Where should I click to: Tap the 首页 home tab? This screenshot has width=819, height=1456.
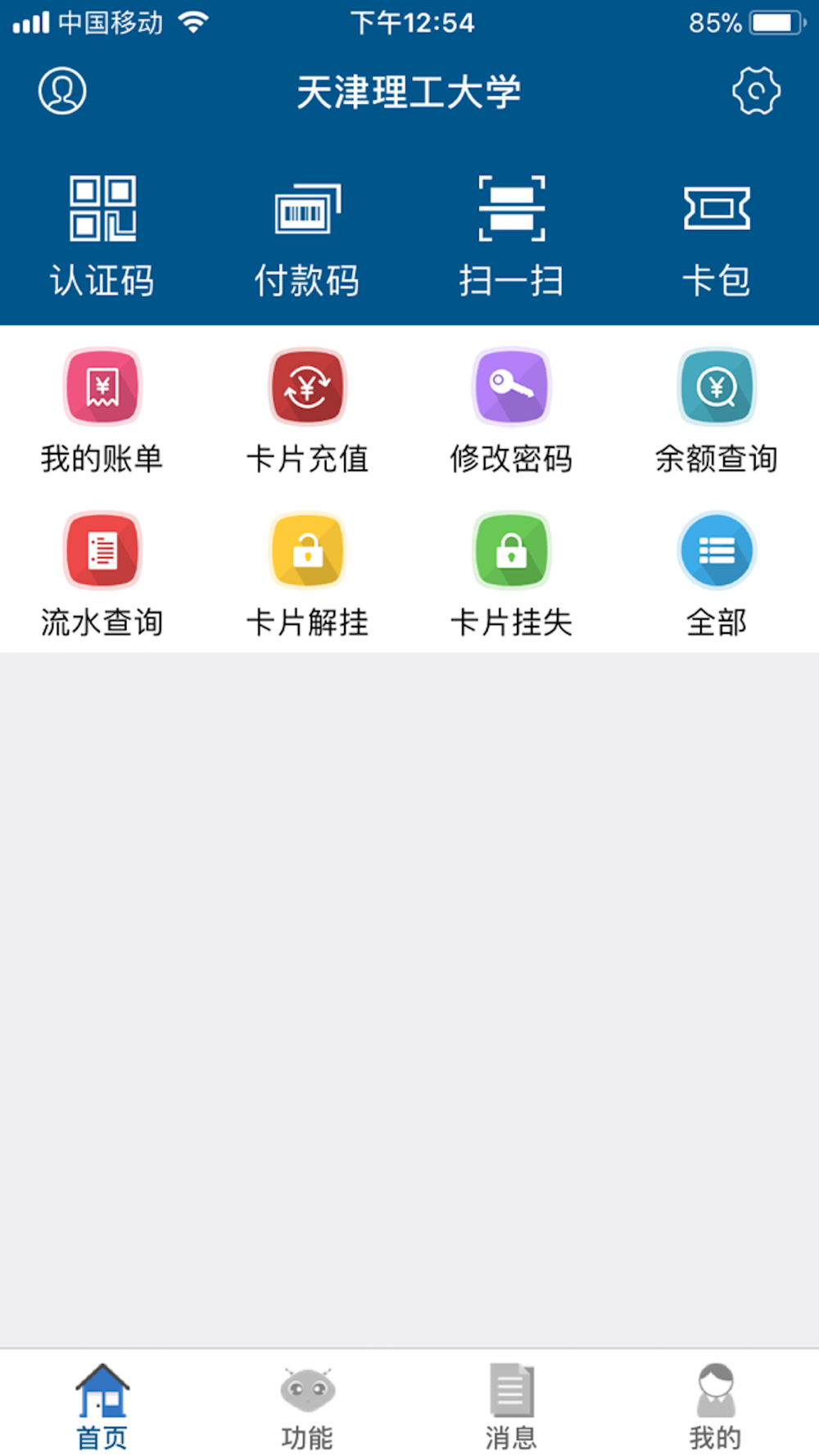pyautogui.click(x=102, y=1406)
